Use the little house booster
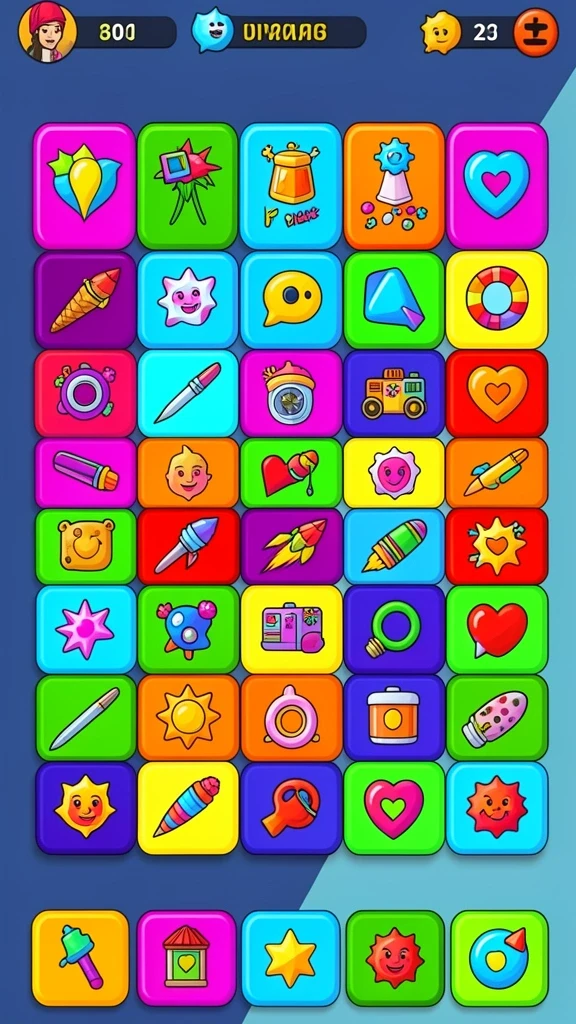 coord(186,958)
